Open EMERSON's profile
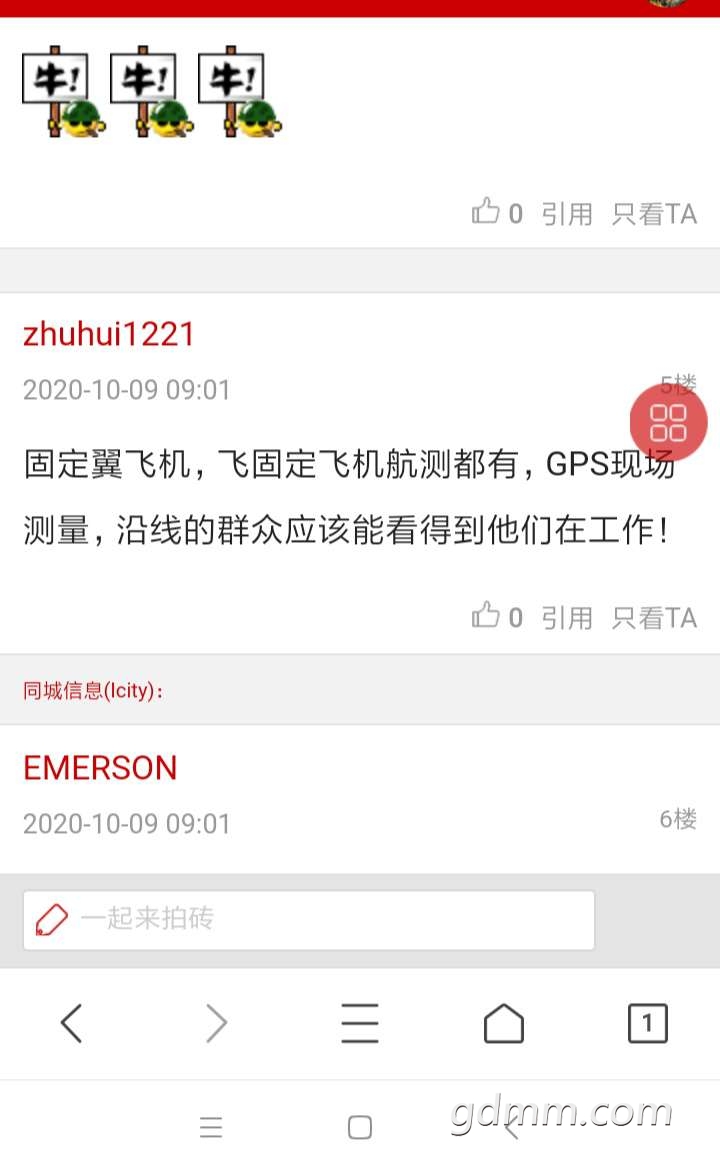Image resolution: width=720 pixels, height=1175 pixels. tap(100, 768)
